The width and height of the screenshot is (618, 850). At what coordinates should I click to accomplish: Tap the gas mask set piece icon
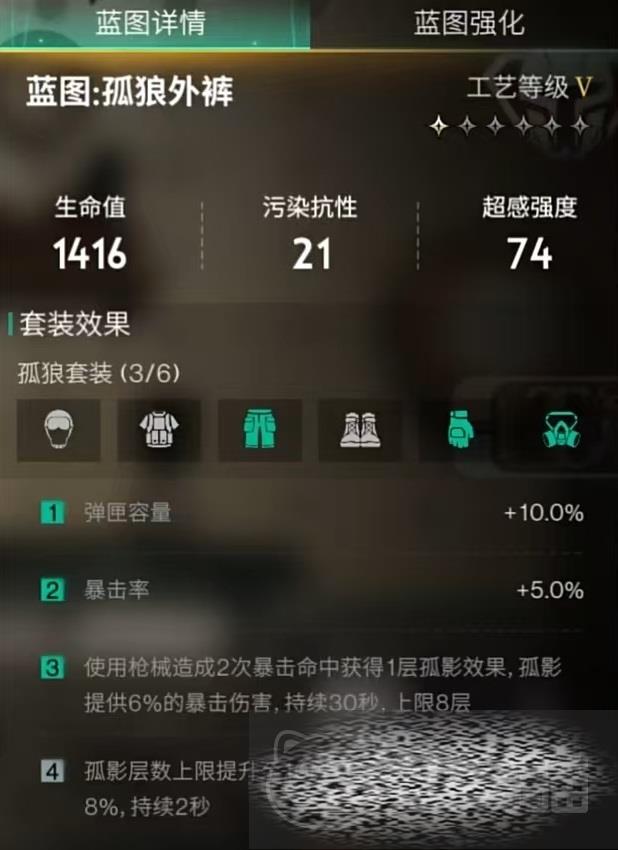click(x=558, y=430)
